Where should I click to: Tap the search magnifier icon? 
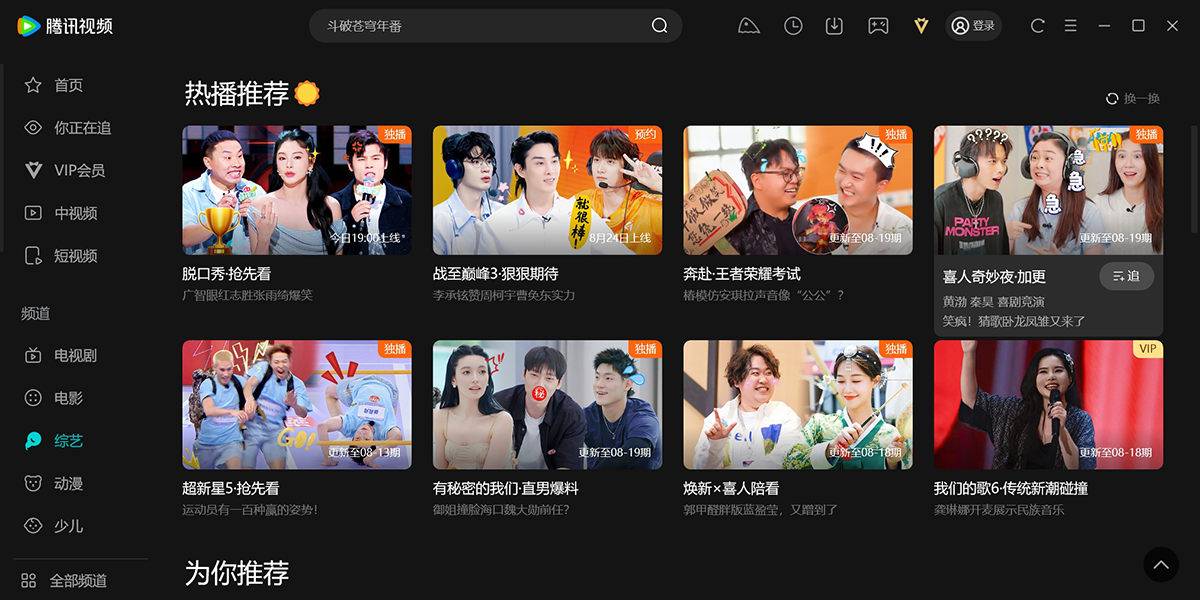point(659,26)
